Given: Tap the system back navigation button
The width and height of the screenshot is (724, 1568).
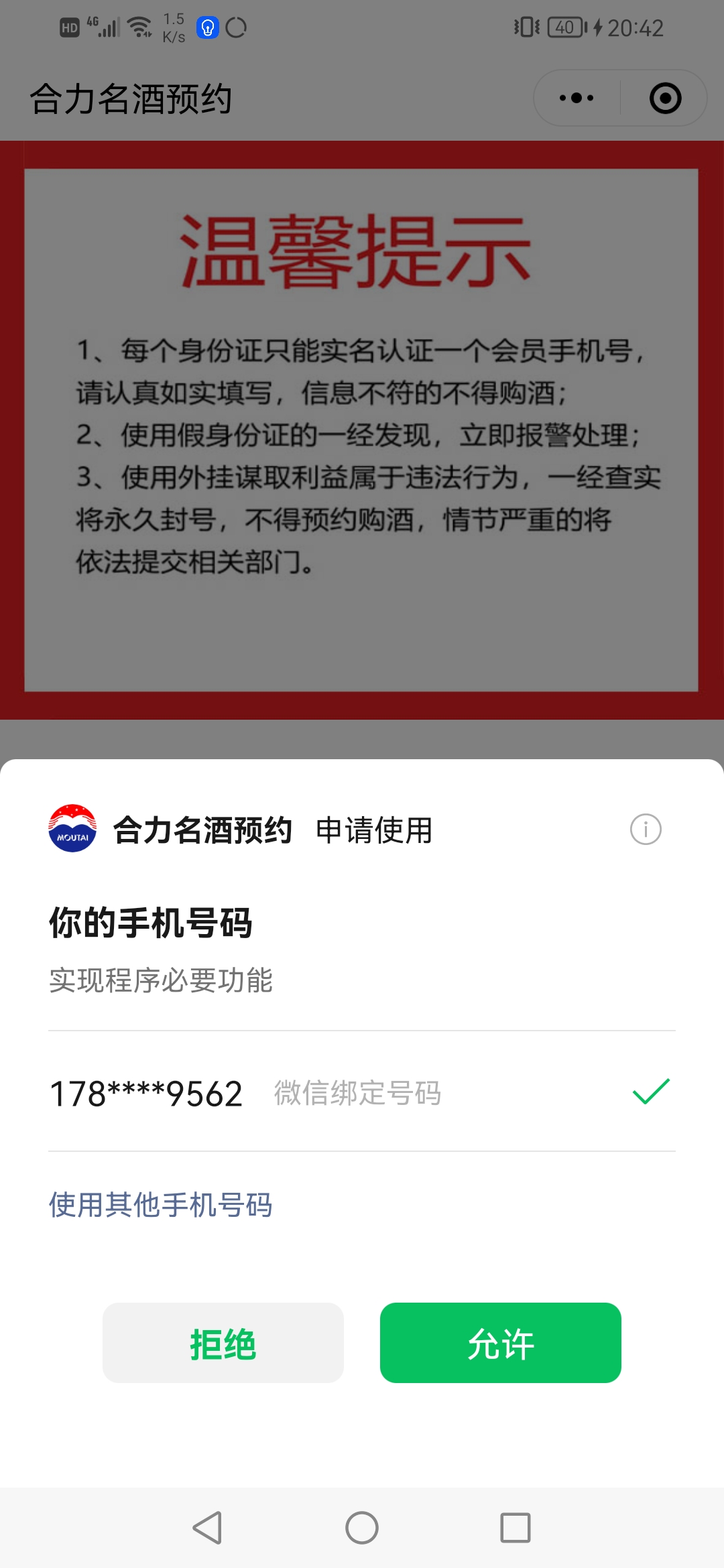Looking at the screenshot, I should tap(207, 1528).
